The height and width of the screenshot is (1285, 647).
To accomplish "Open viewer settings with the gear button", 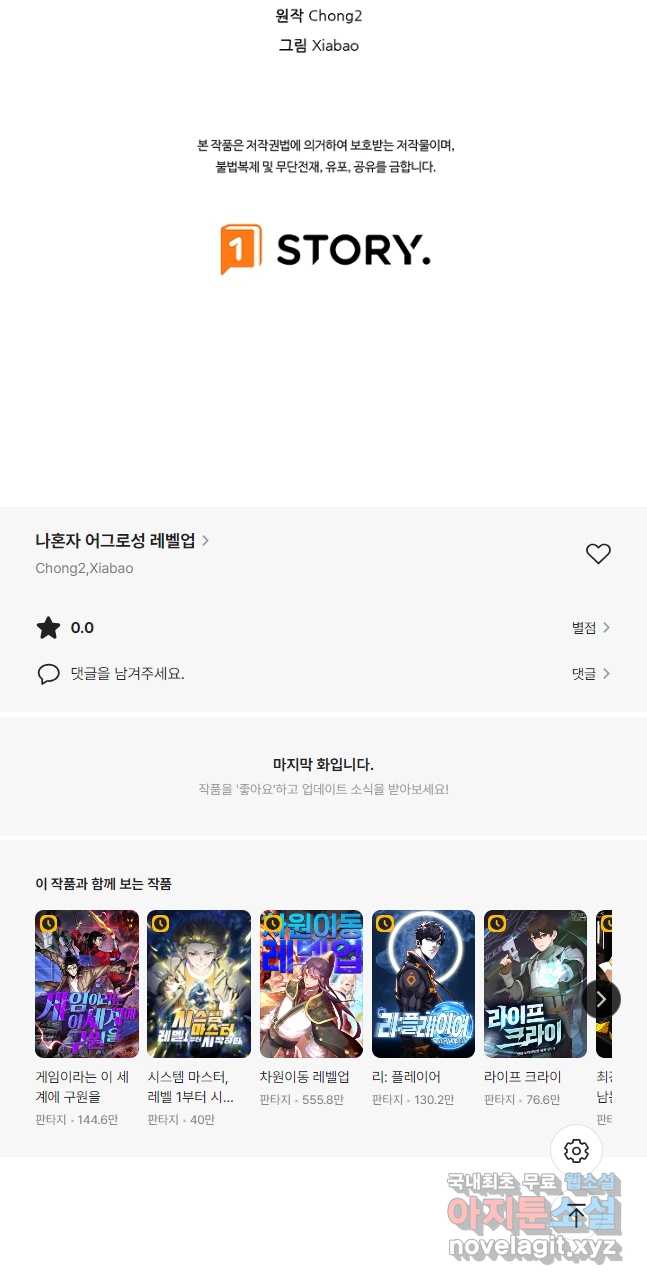I will tap(576, 1150).
